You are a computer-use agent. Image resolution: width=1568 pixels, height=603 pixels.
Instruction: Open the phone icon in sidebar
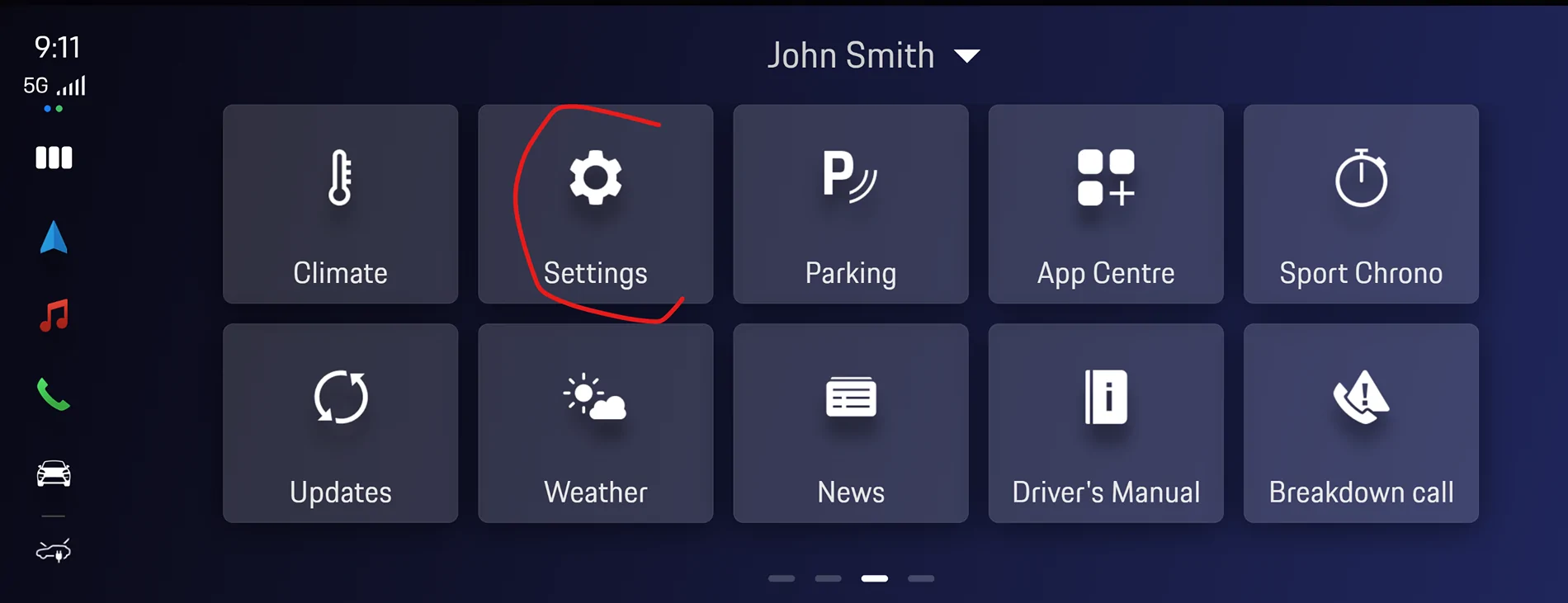click(x=54, y=395)
